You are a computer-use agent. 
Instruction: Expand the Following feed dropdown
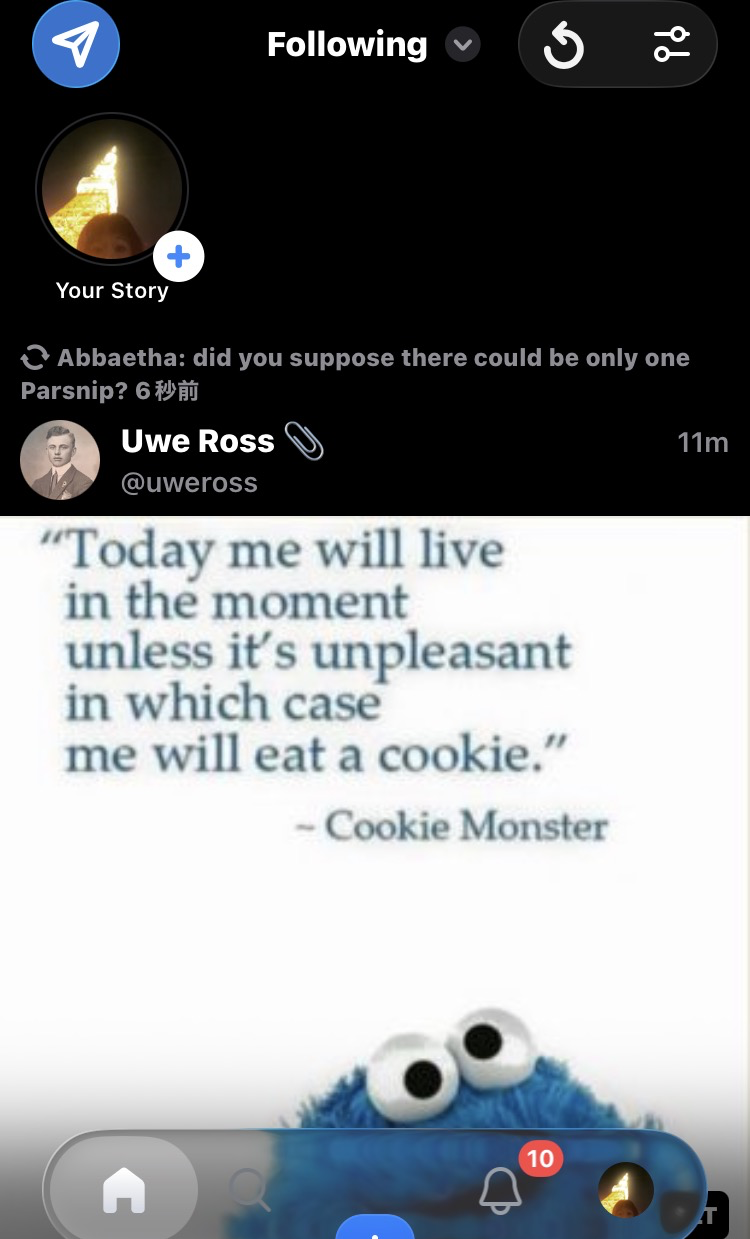pos(462,45)
